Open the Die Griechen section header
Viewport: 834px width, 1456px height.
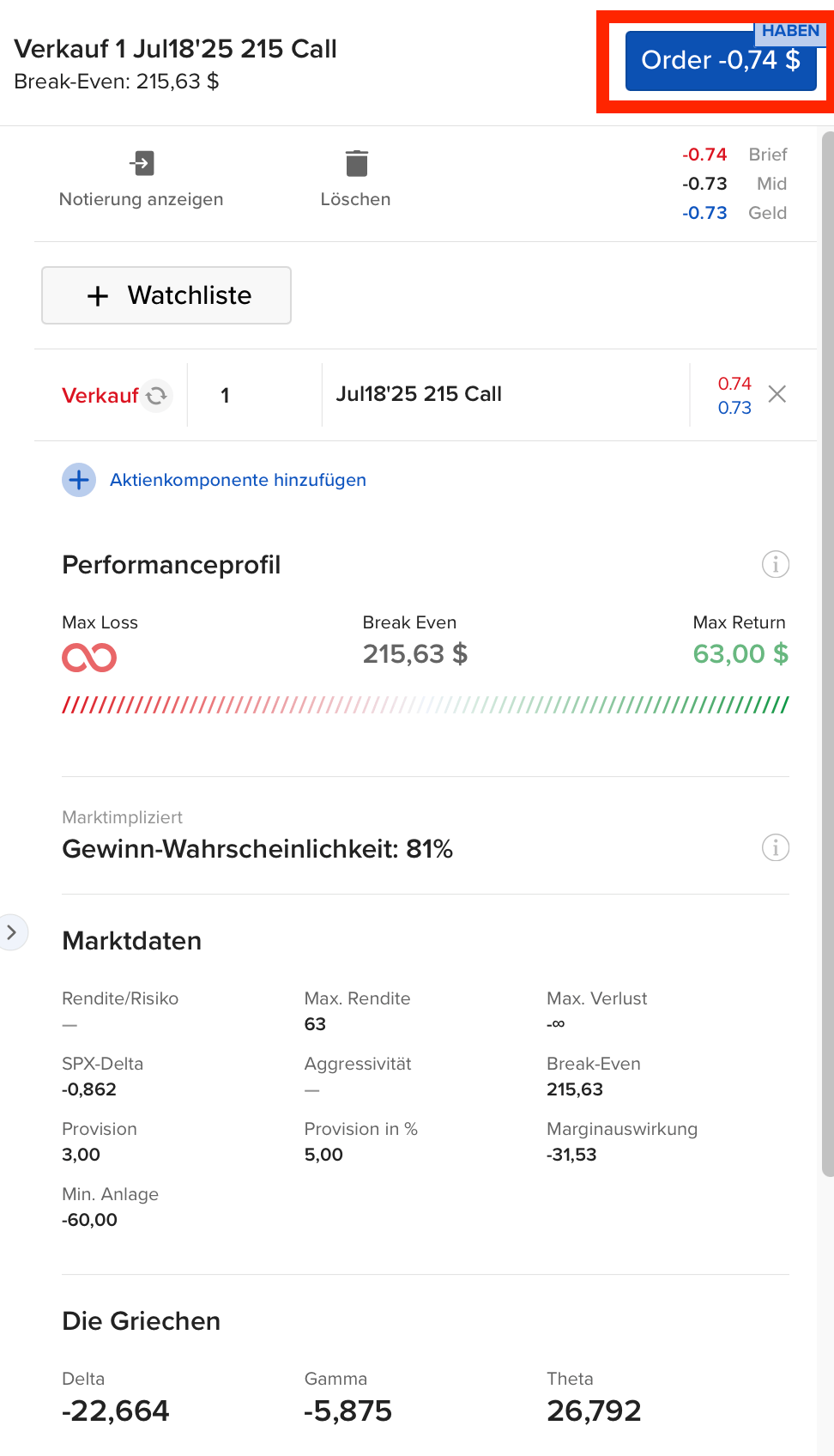140,1321
